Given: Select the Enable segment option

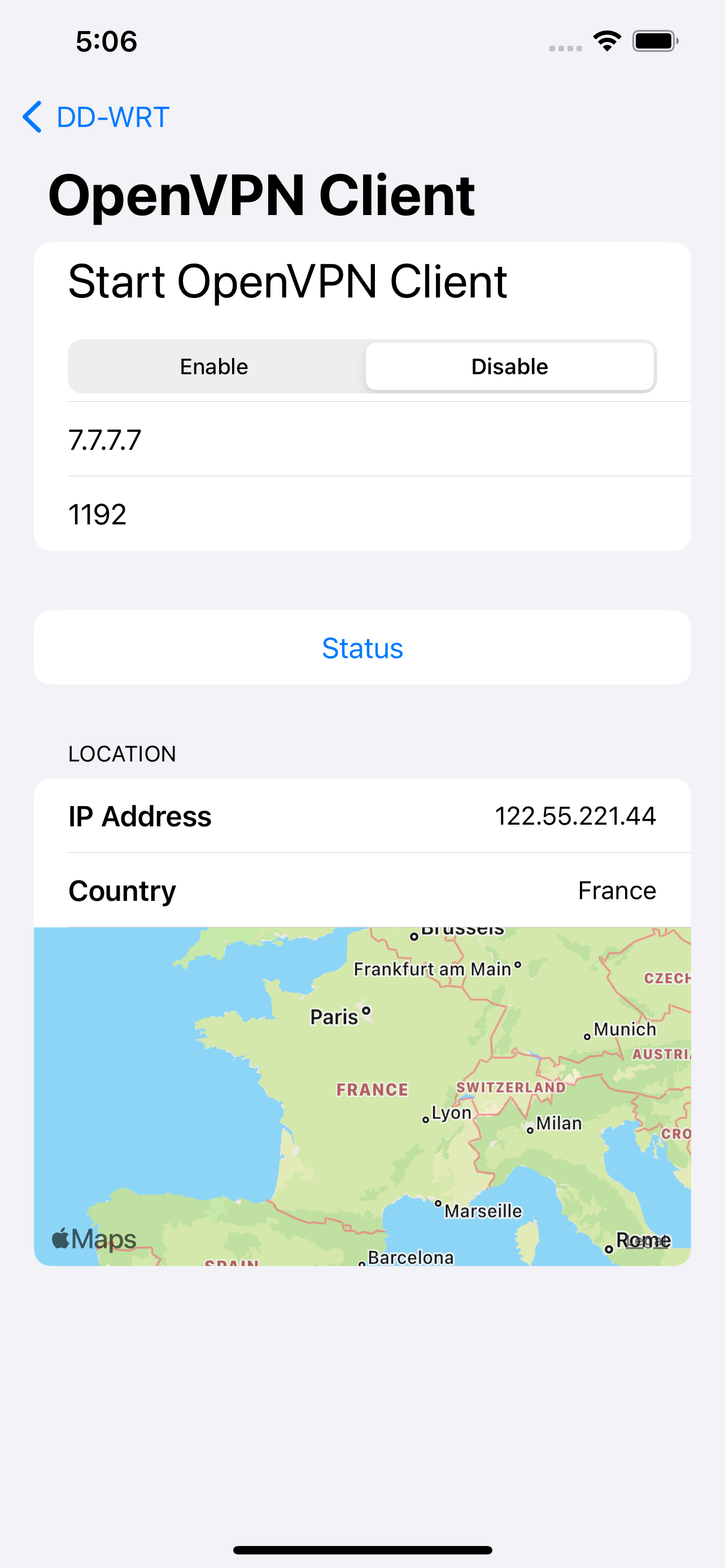Looking at the screenshot, I should [x=214, y=366].
